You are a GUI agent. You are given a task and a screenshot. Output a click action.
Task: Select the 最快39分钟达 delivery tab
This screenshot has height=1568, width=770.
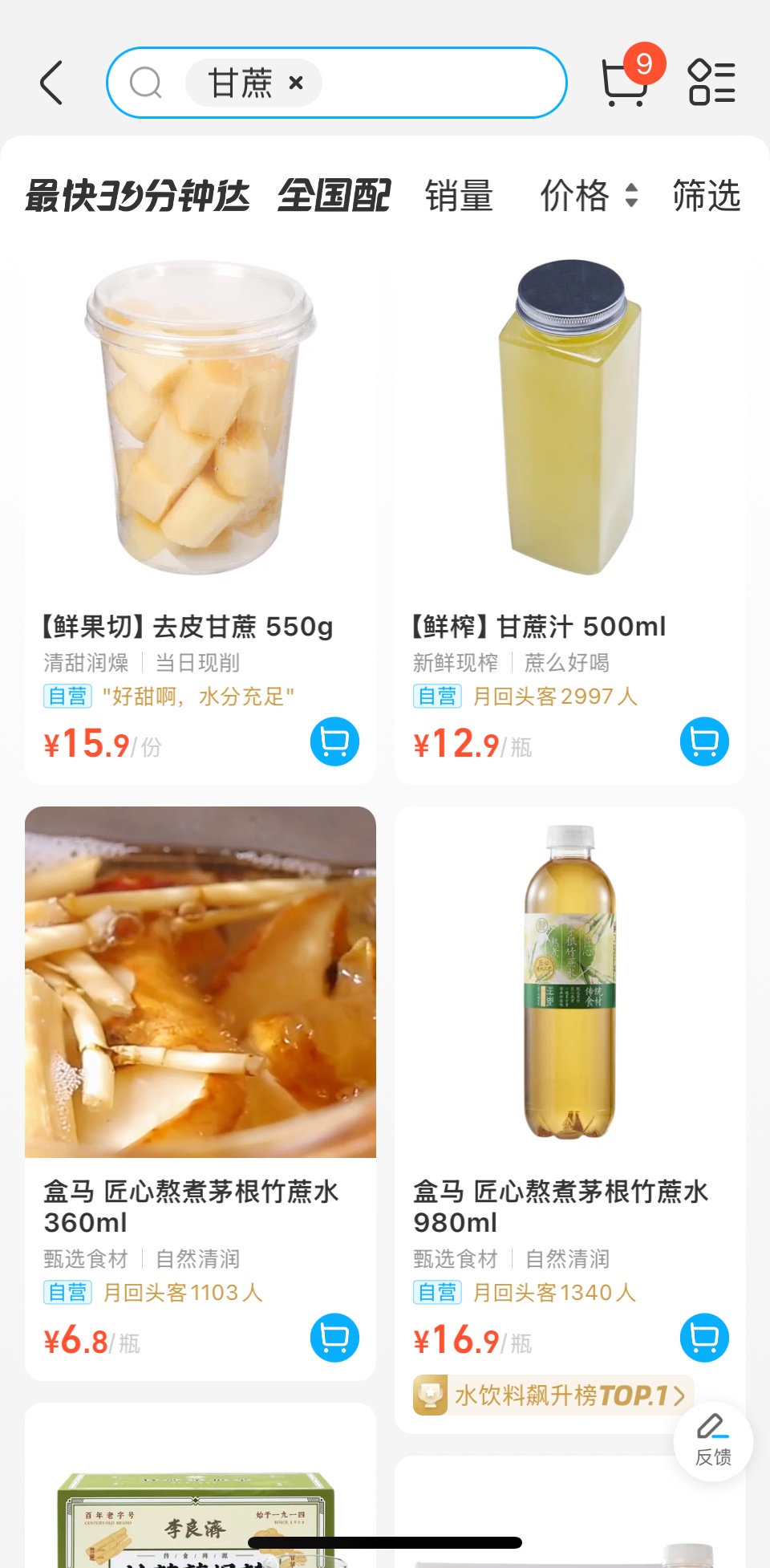point(137,197)
